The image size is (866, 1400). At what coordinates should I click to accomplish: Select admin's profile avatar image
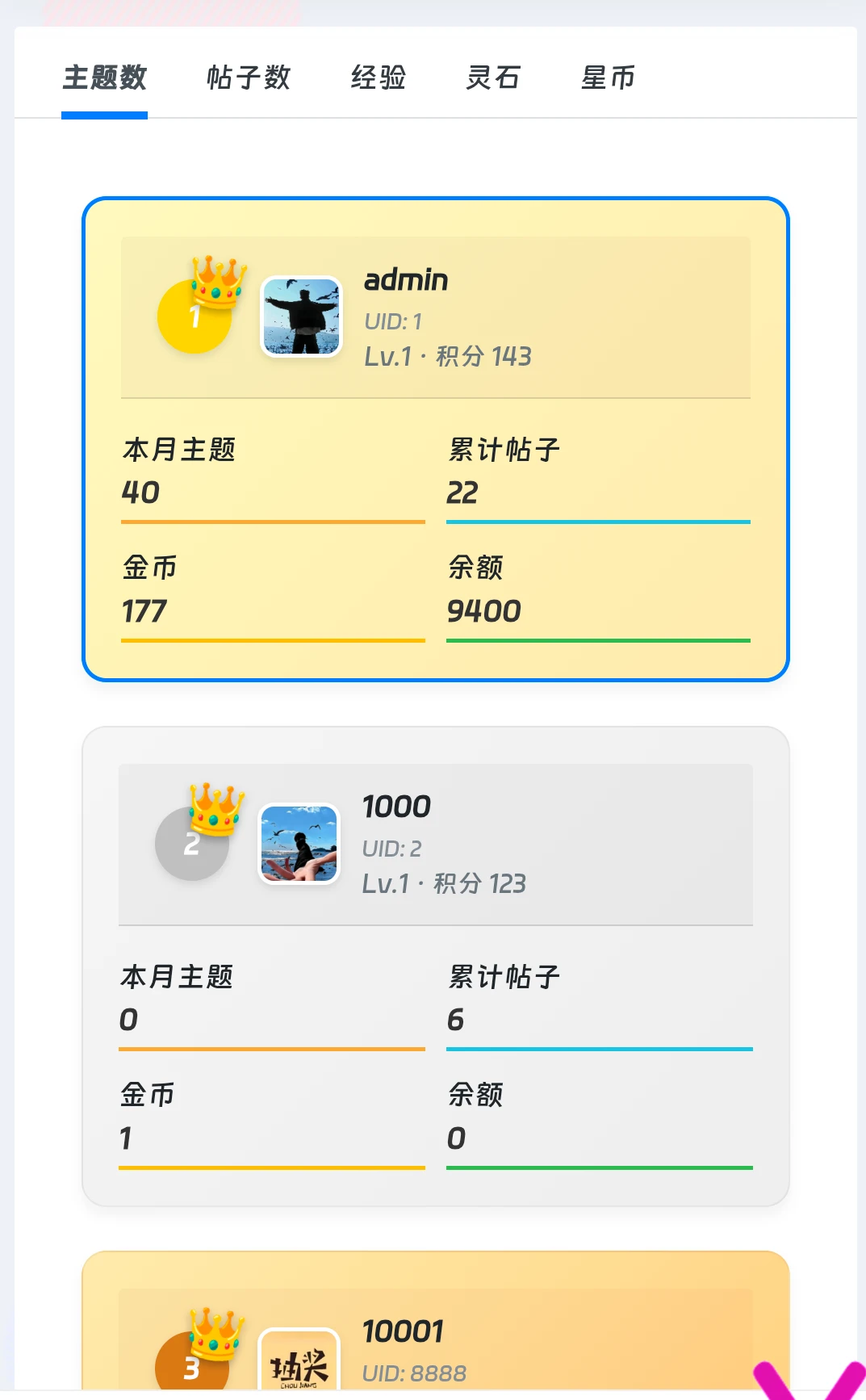302,316
